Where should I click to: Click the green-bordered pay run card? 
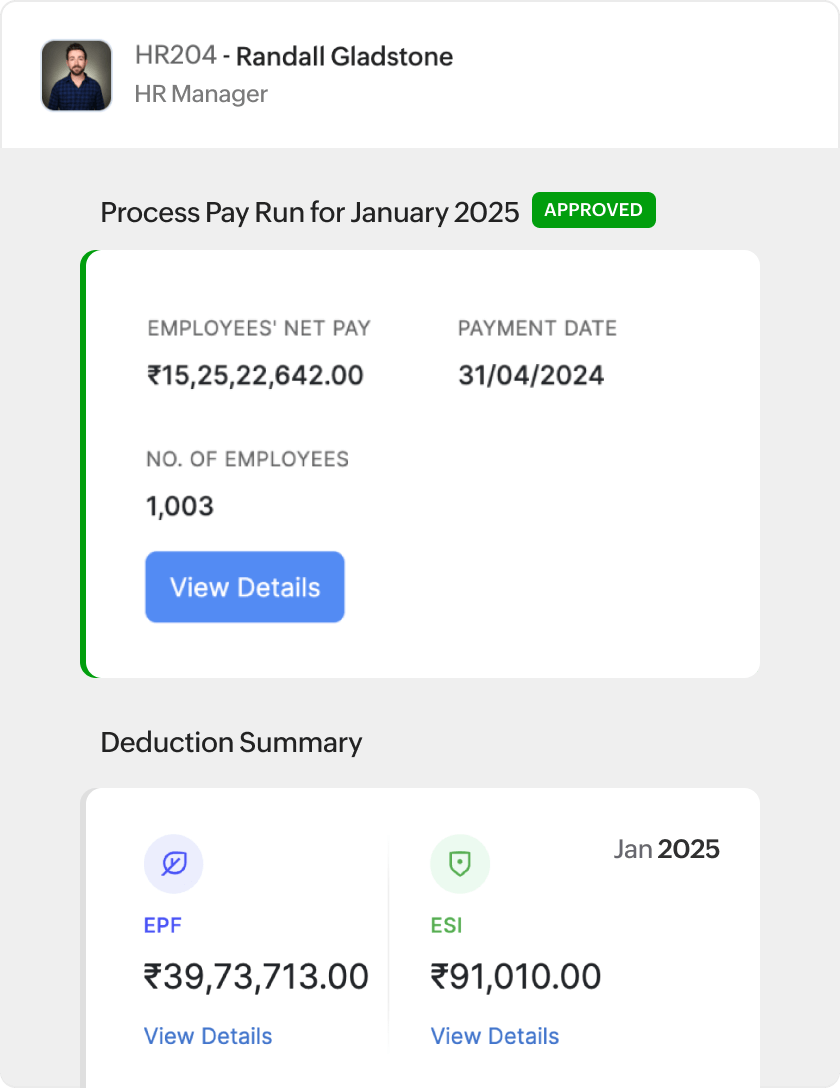click(420, 462)
